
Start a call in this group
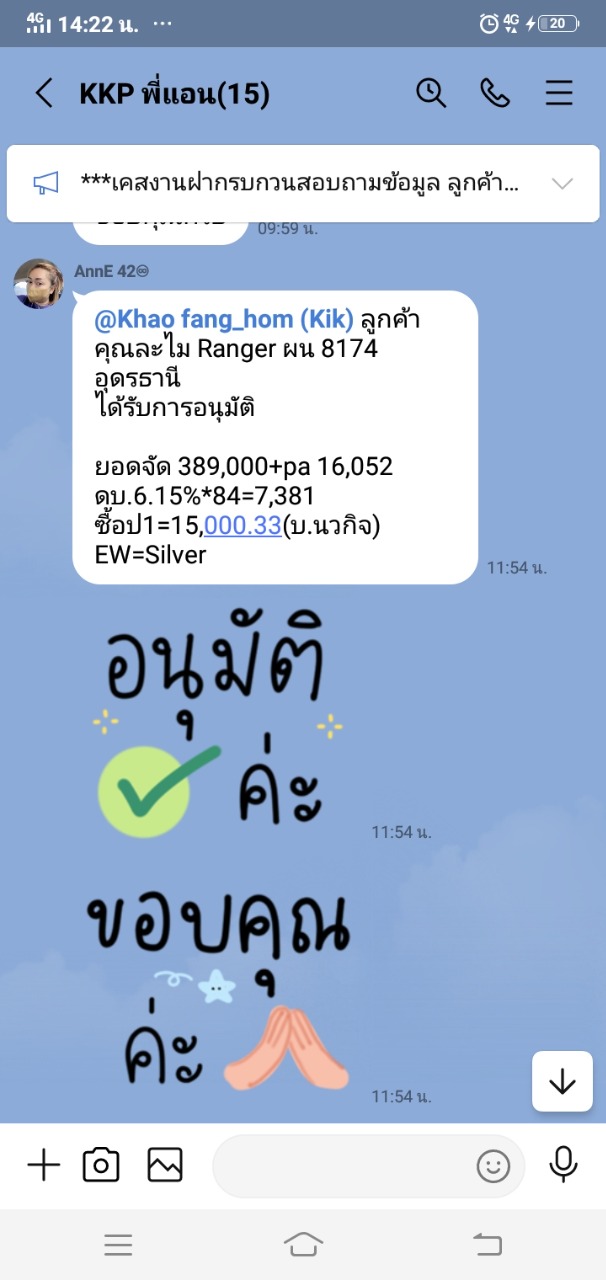pyautogui.click(x=495, y=93)
